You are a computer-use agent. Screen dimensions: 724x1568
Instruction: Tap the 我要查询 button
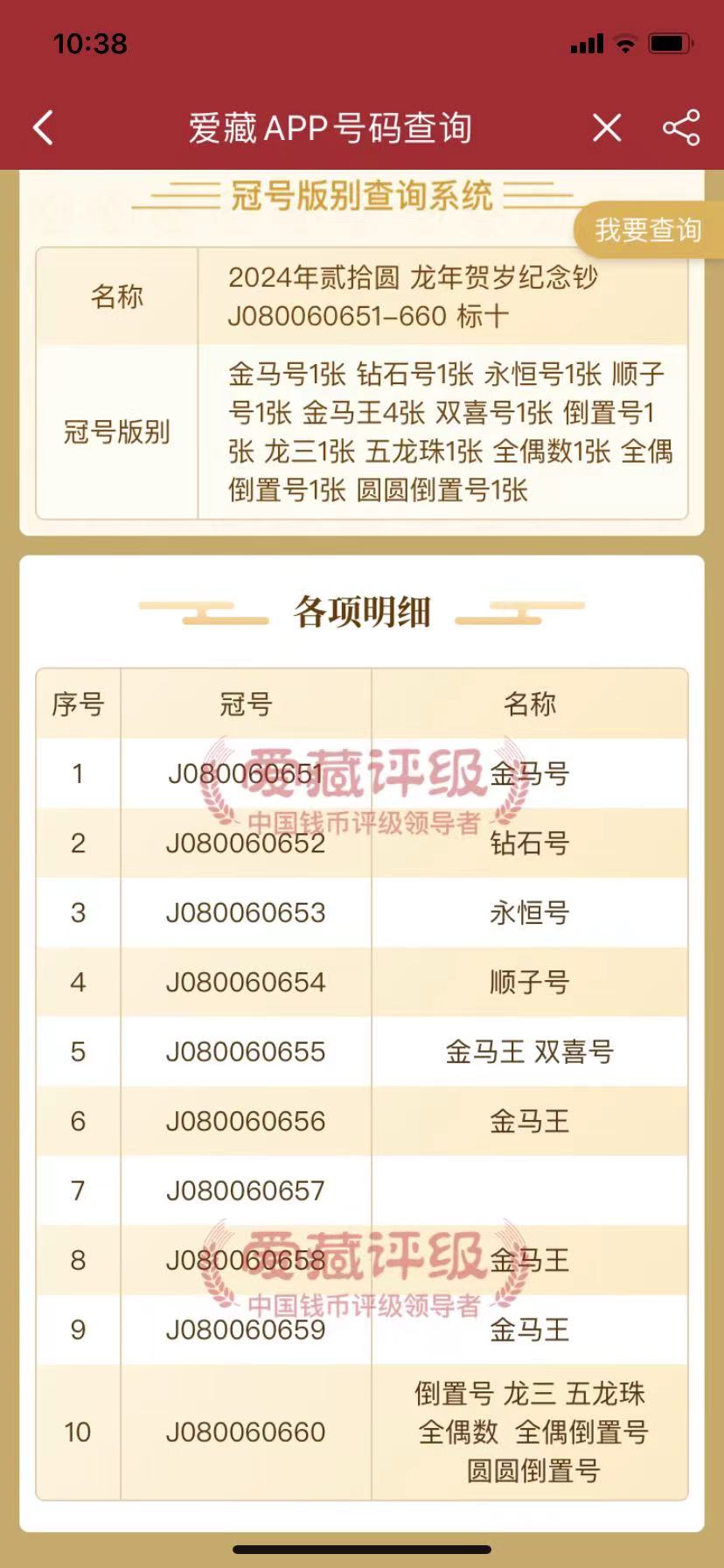(x=648, y=230)
